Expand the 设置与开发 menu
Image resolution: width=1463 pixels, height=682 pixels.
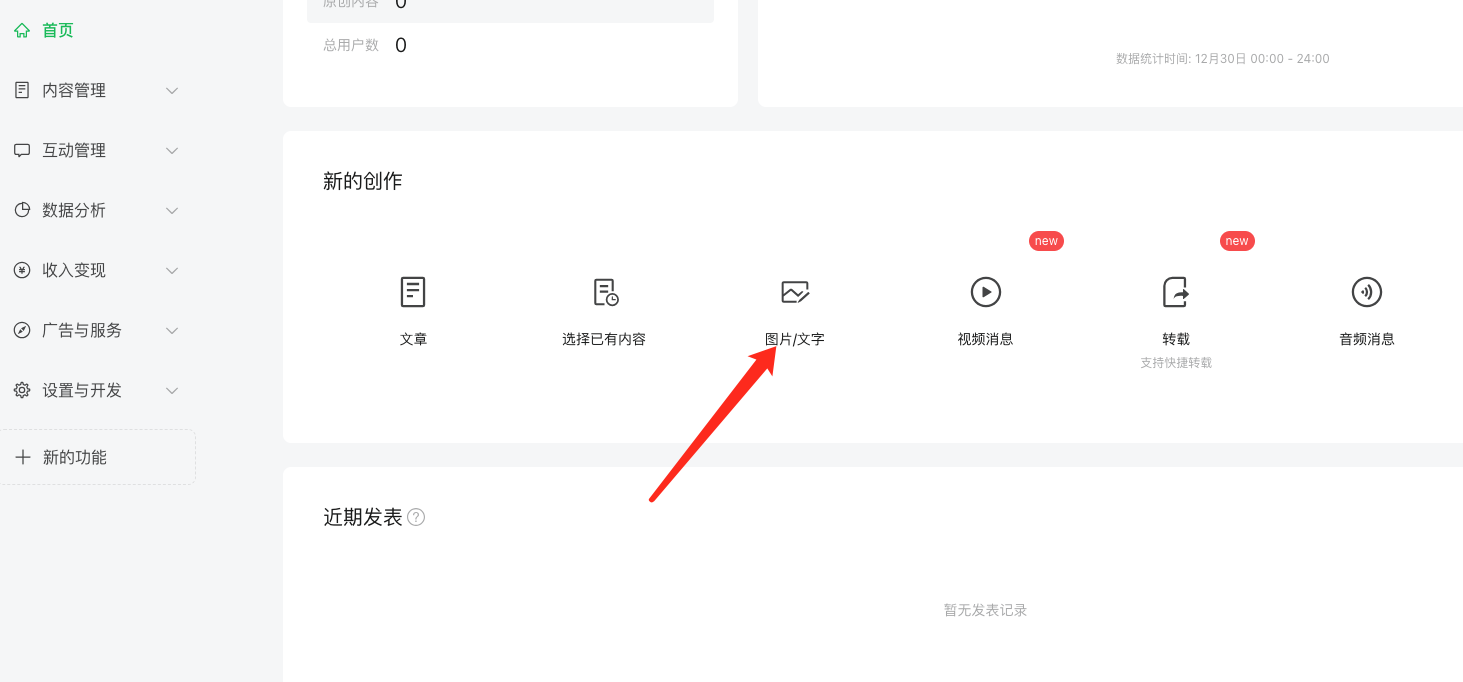click(96, 390)
